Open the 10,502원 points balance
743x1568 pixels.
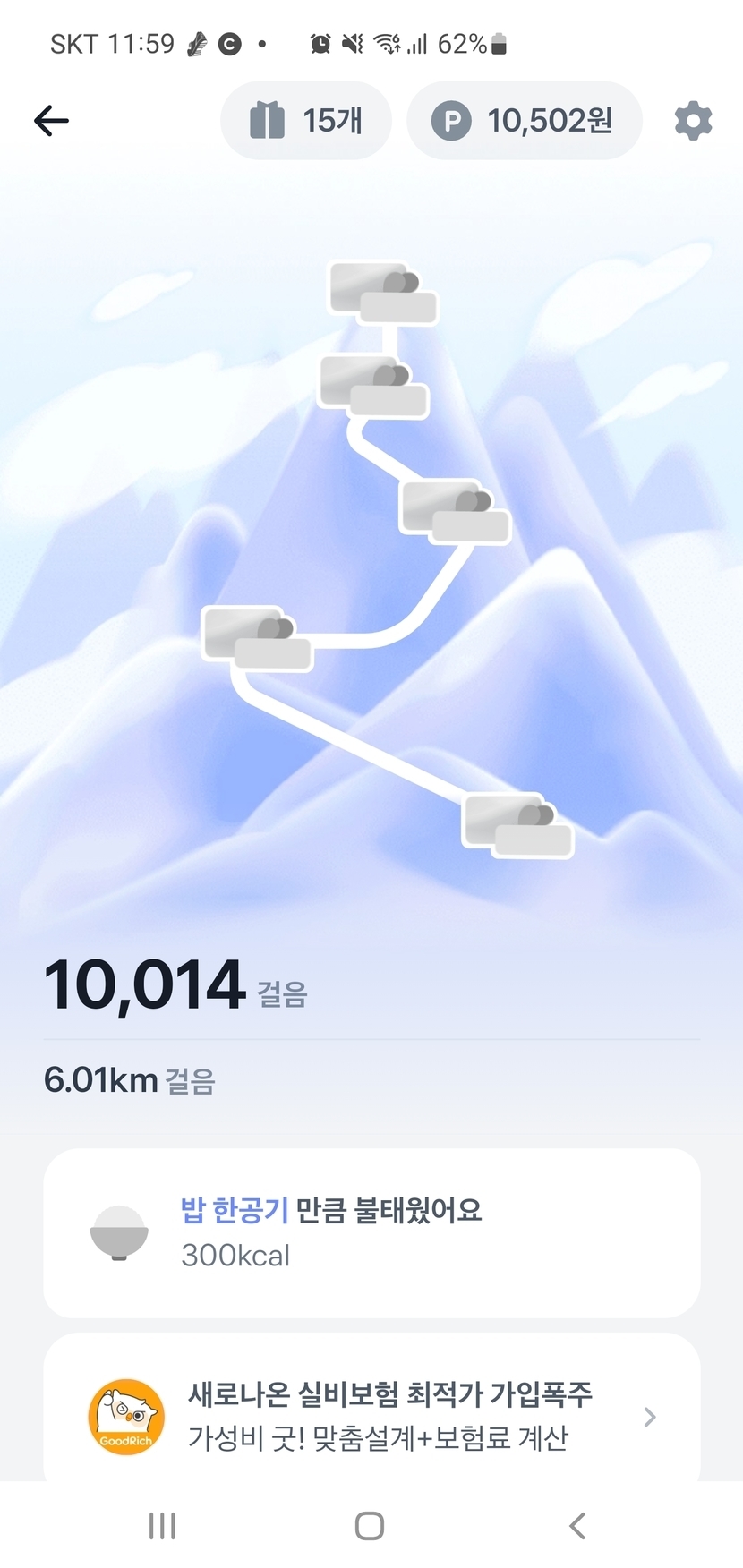click(x=525, y=121)
